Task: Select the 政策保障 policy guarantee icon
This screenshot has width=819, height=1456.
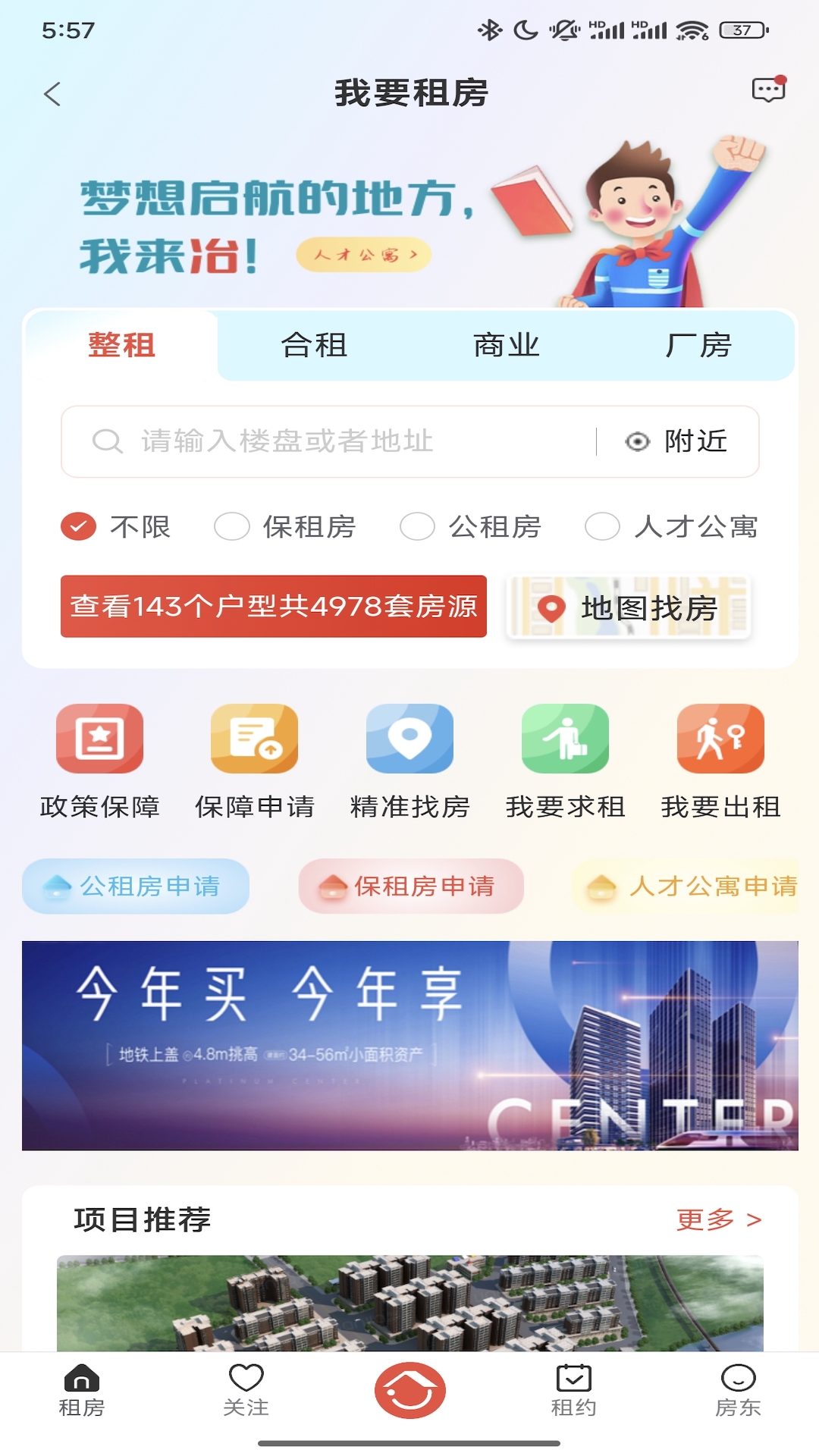Action: [99, 762]
